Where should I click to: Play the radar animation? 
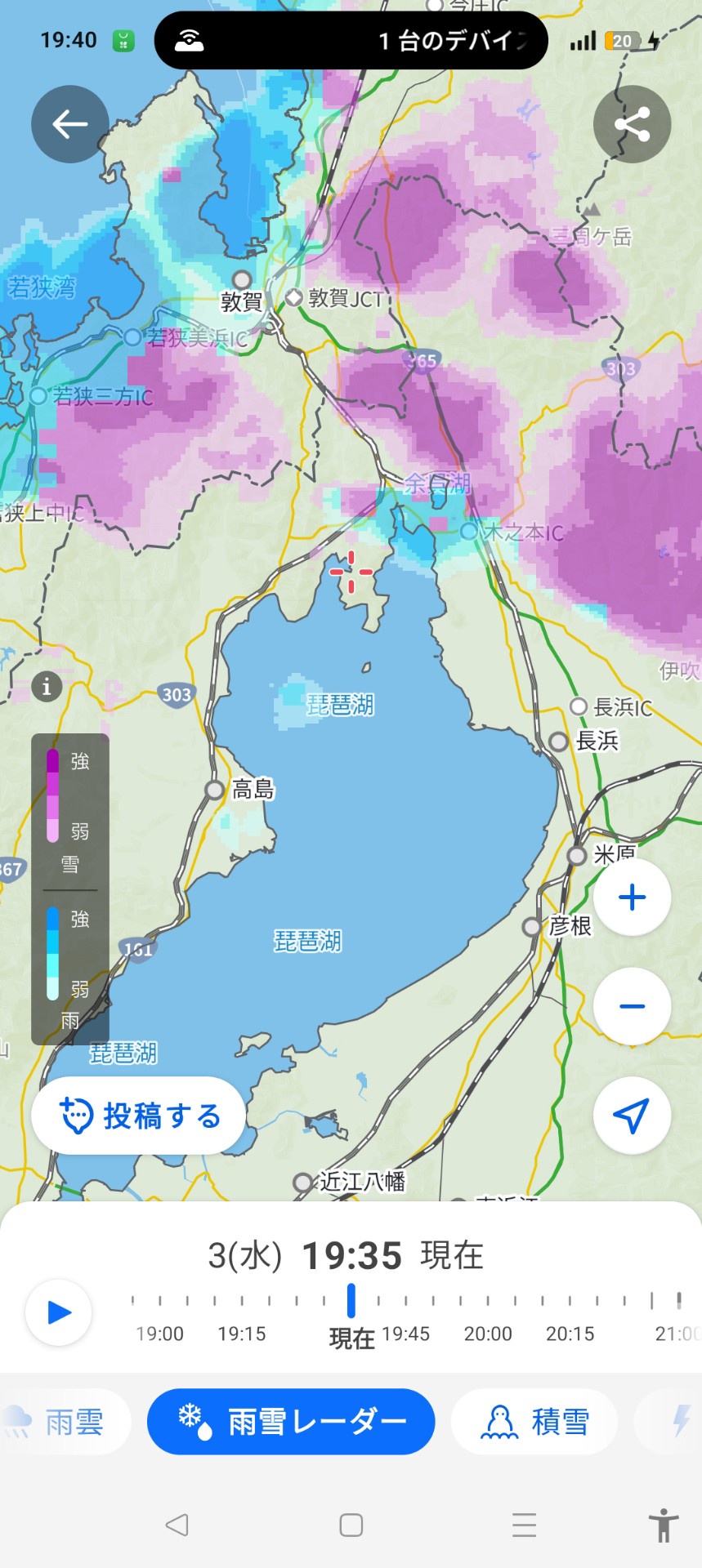click(x=59, y=1312)
